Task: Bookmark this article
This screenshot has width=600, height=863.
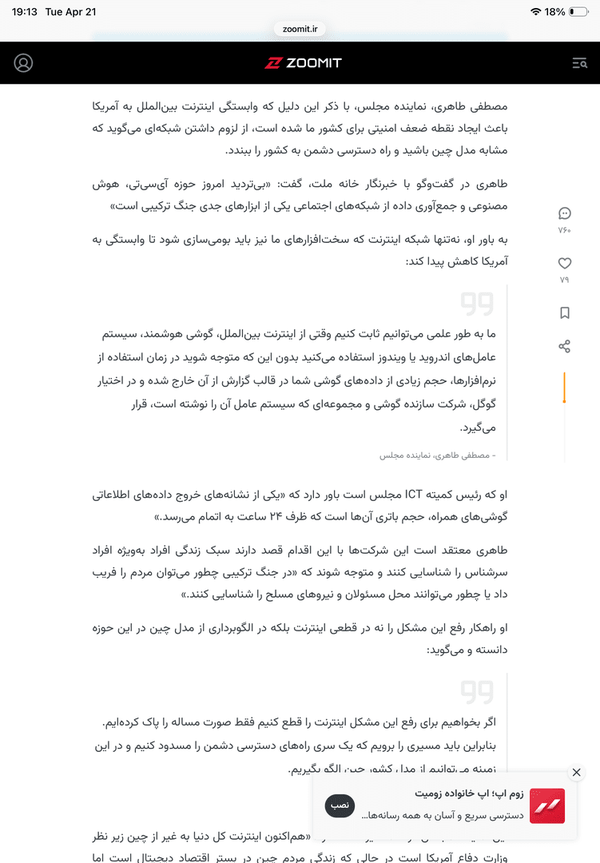Action: (x=564, y=313)
